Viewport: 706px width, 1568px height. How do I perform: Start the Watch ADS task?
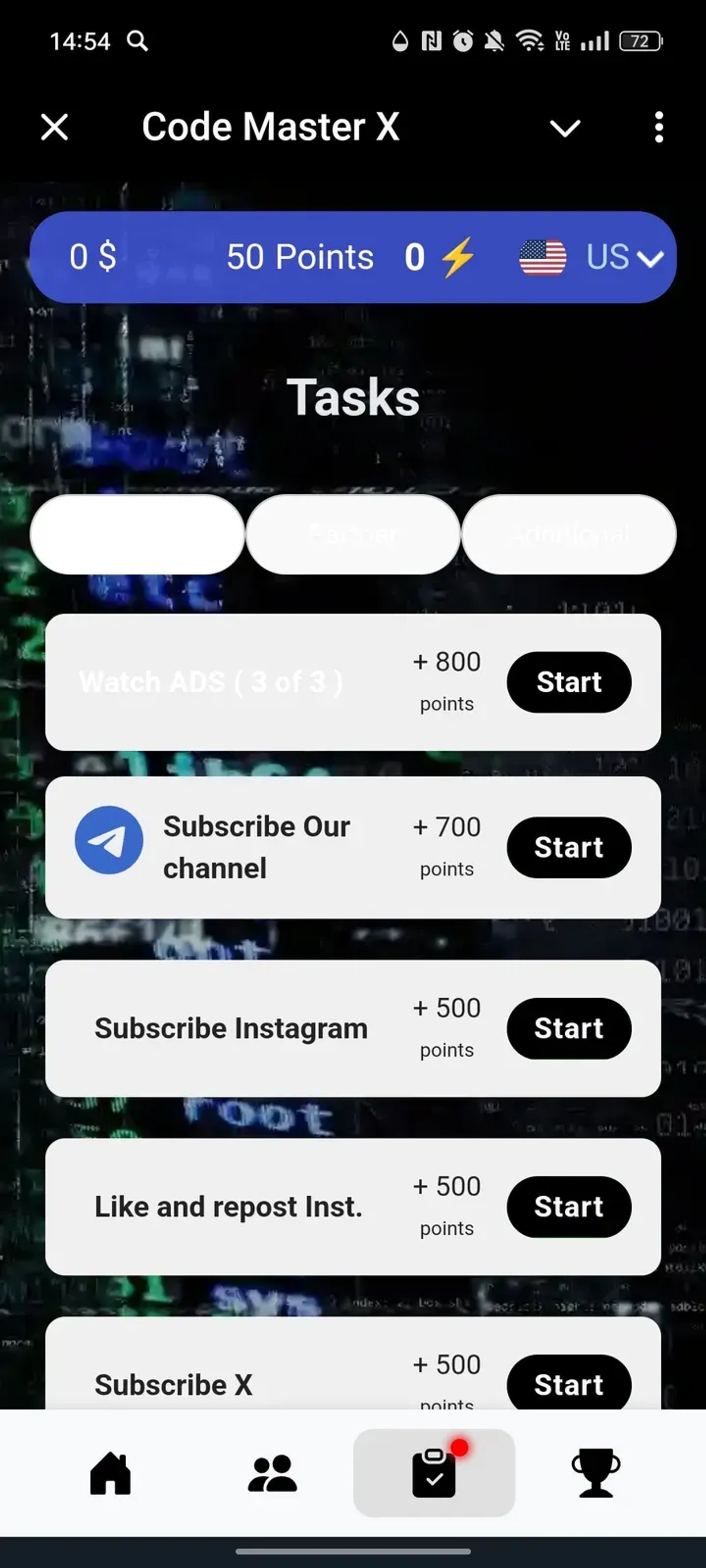(x=568, y=682)
